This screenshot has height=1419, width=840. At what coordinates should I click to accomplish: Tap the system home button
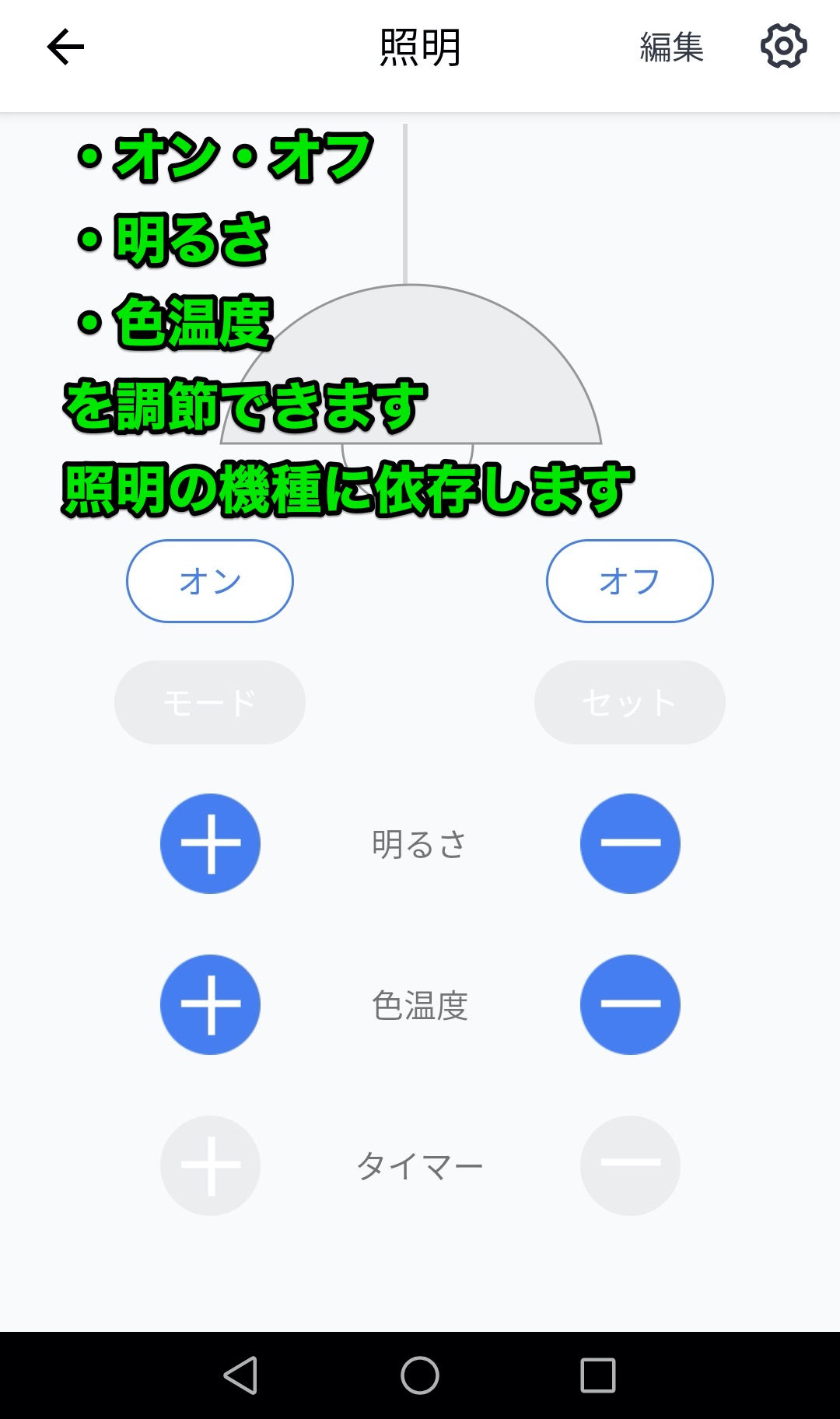click(420, 1375)
